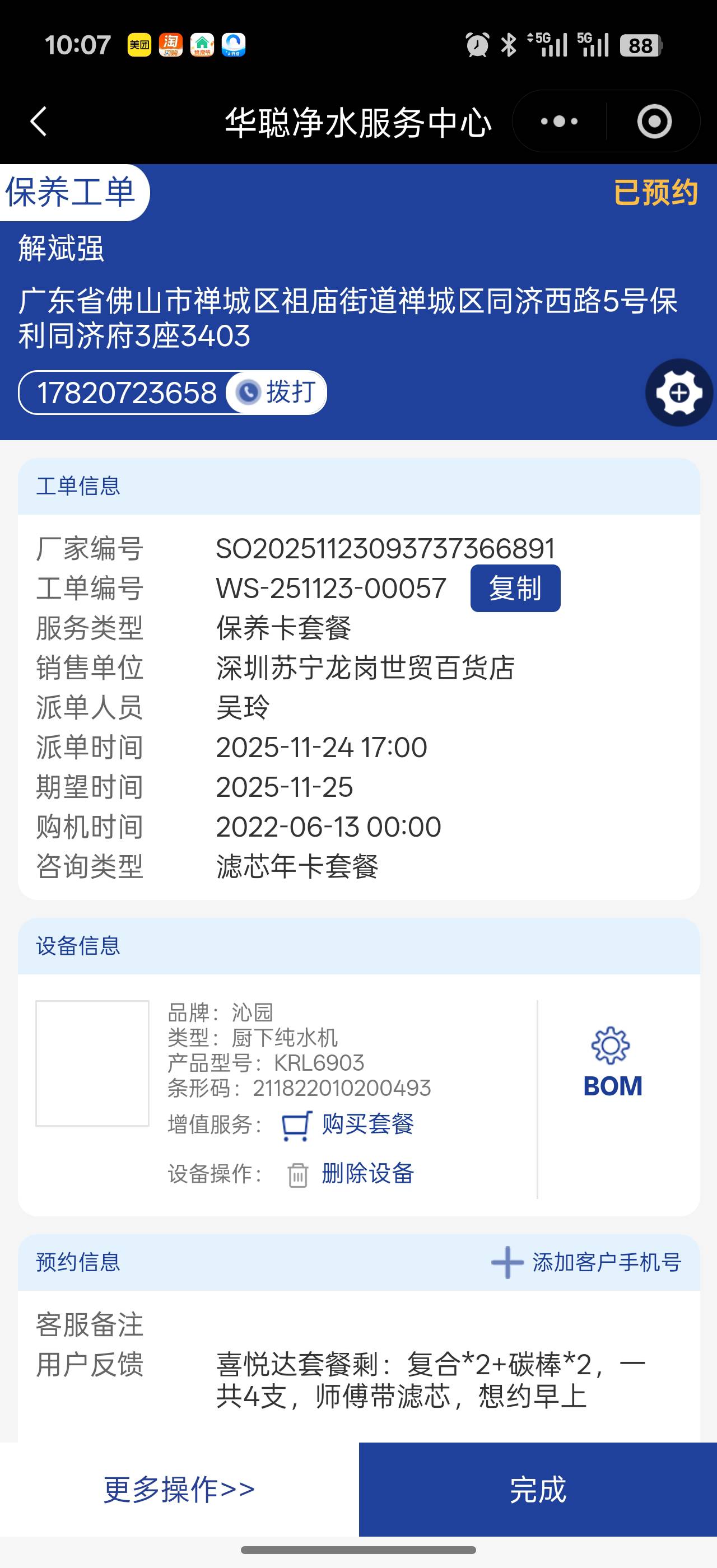
Task: Mark the work order as 完成
Action: tap(537, 1489)
